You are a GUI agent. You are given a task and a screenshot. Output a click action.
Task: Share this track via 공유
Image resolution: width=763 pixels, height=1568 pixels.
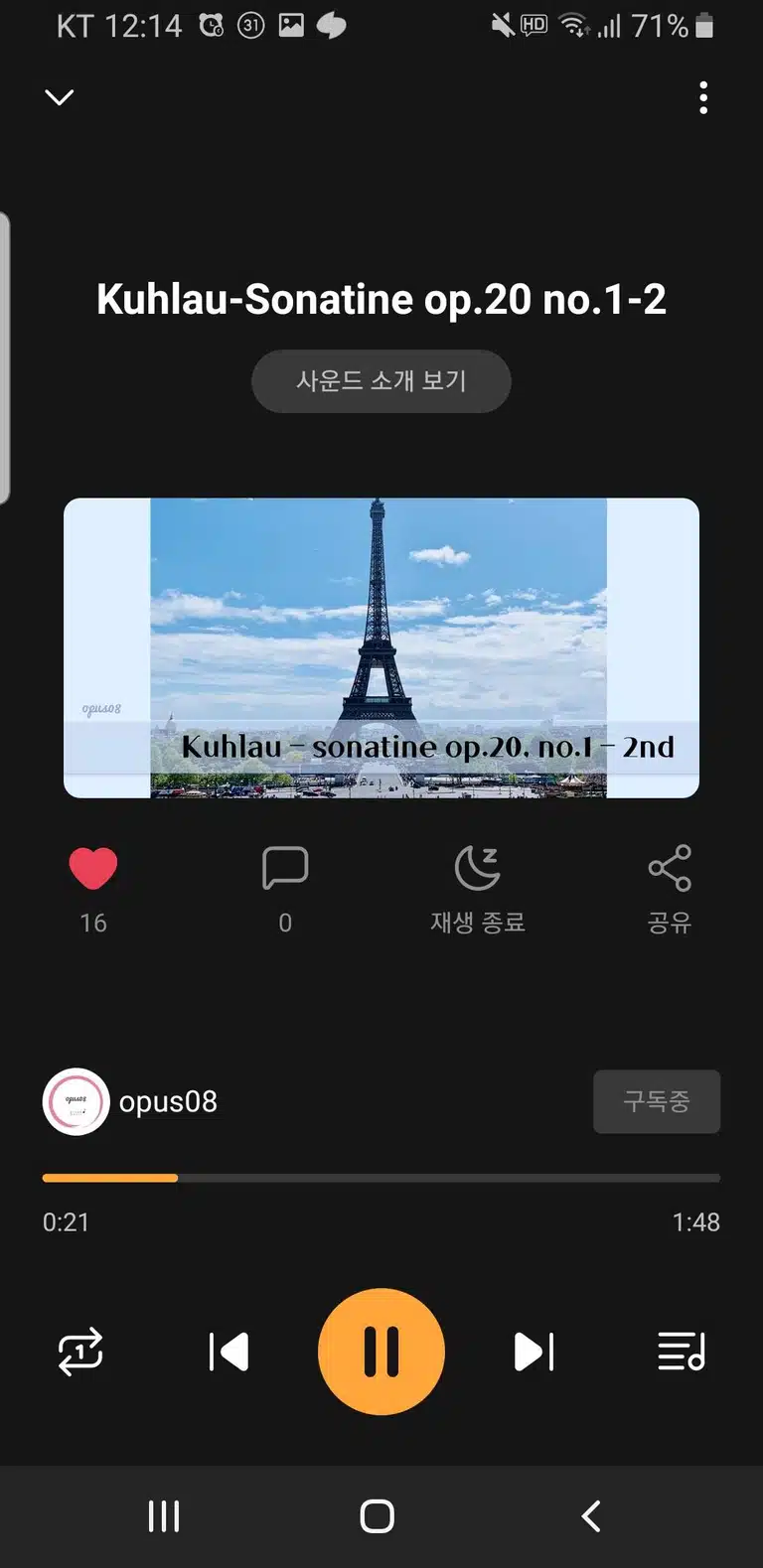[670, 890]
